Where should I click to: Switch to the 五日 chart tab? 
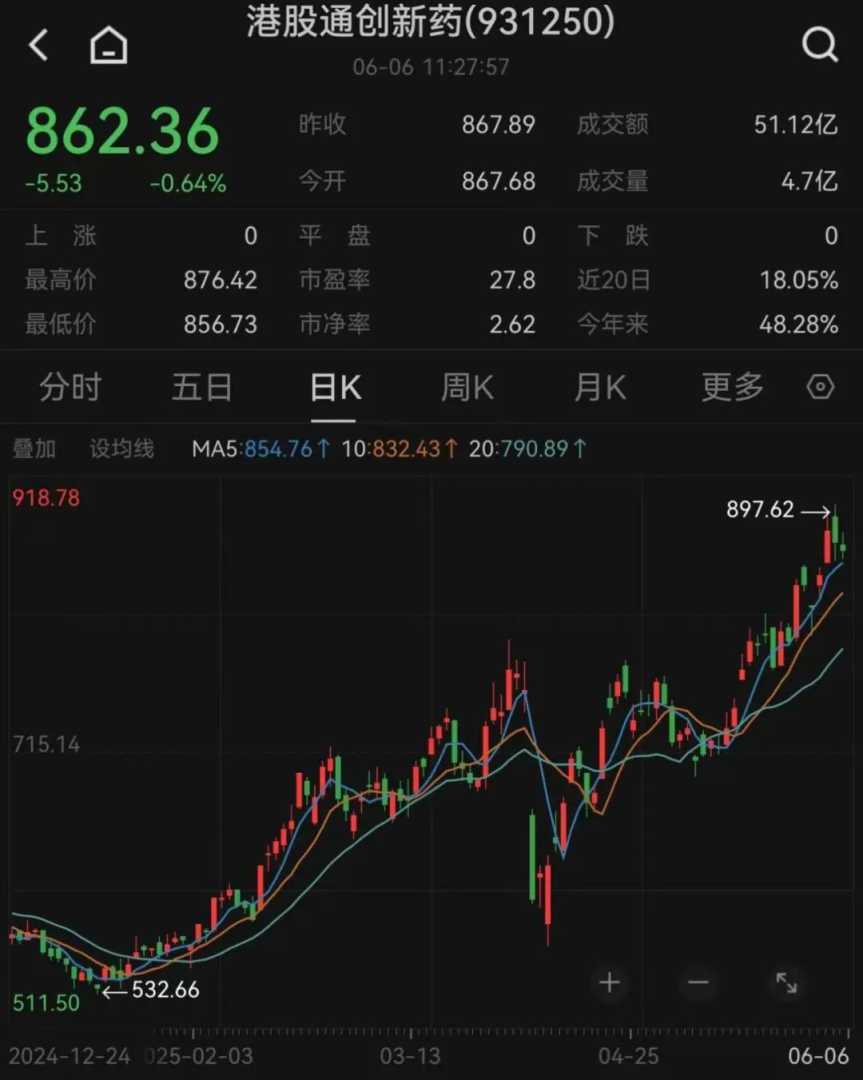click(202, 388)
